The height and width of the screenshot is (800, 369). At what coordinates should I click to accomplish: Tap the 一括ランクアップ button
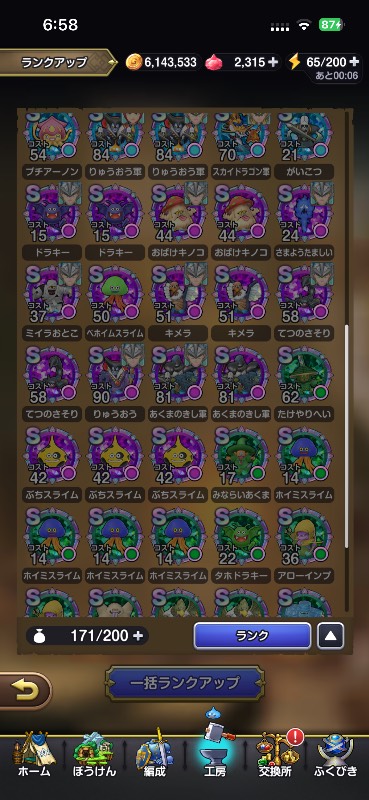pyautogui.click(x=185, y=683)
